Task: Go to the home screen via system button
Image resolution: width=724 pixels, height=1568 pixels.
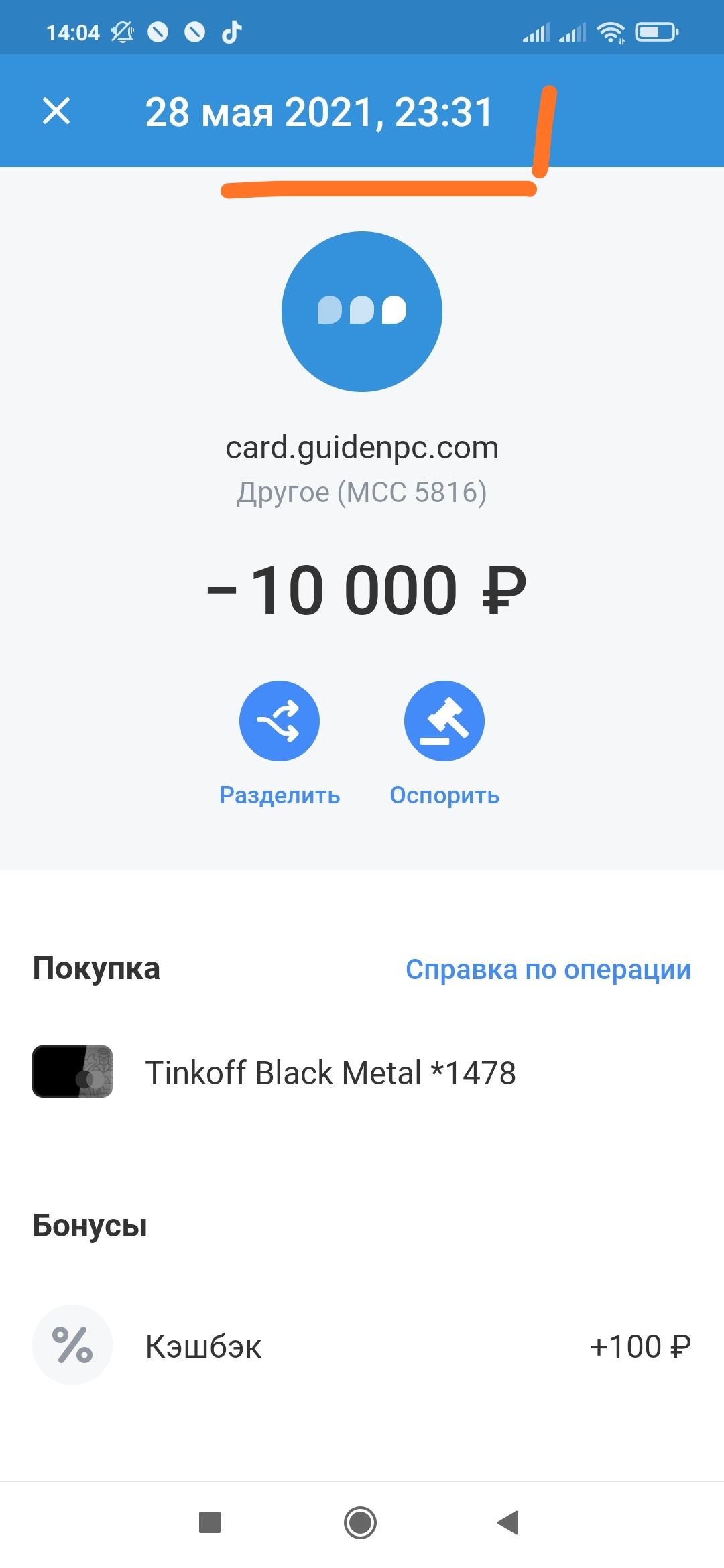Action: [361, 1522]
